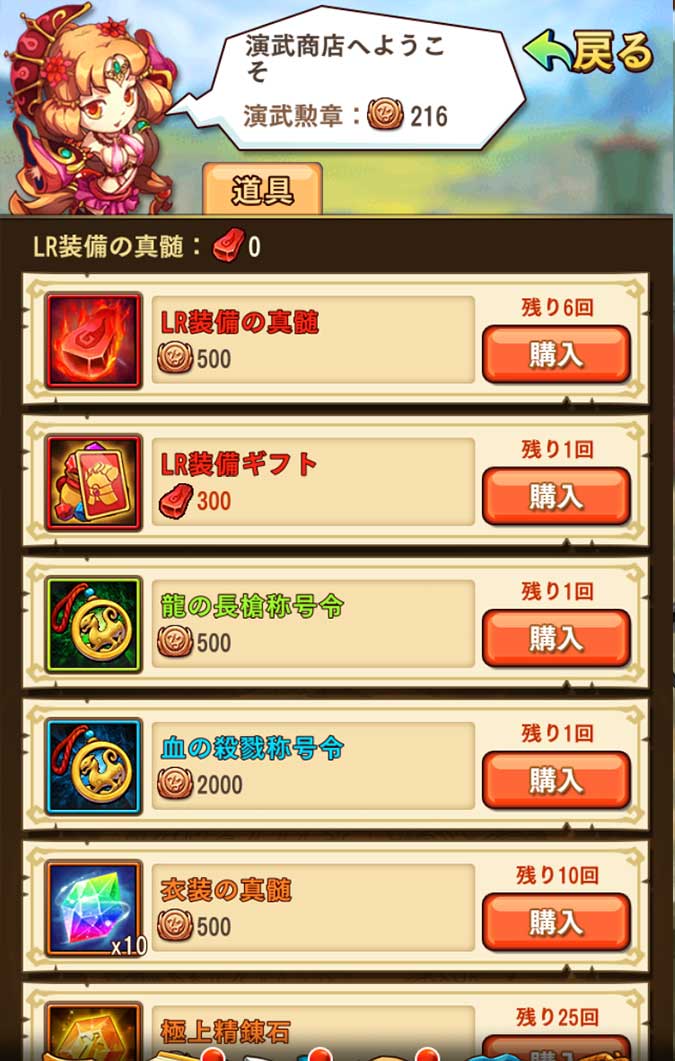The width and height of the screenshot is (675, 1061).
Task: View the 衣装の真髄 crystal icon
Action: tap(93, 908)
